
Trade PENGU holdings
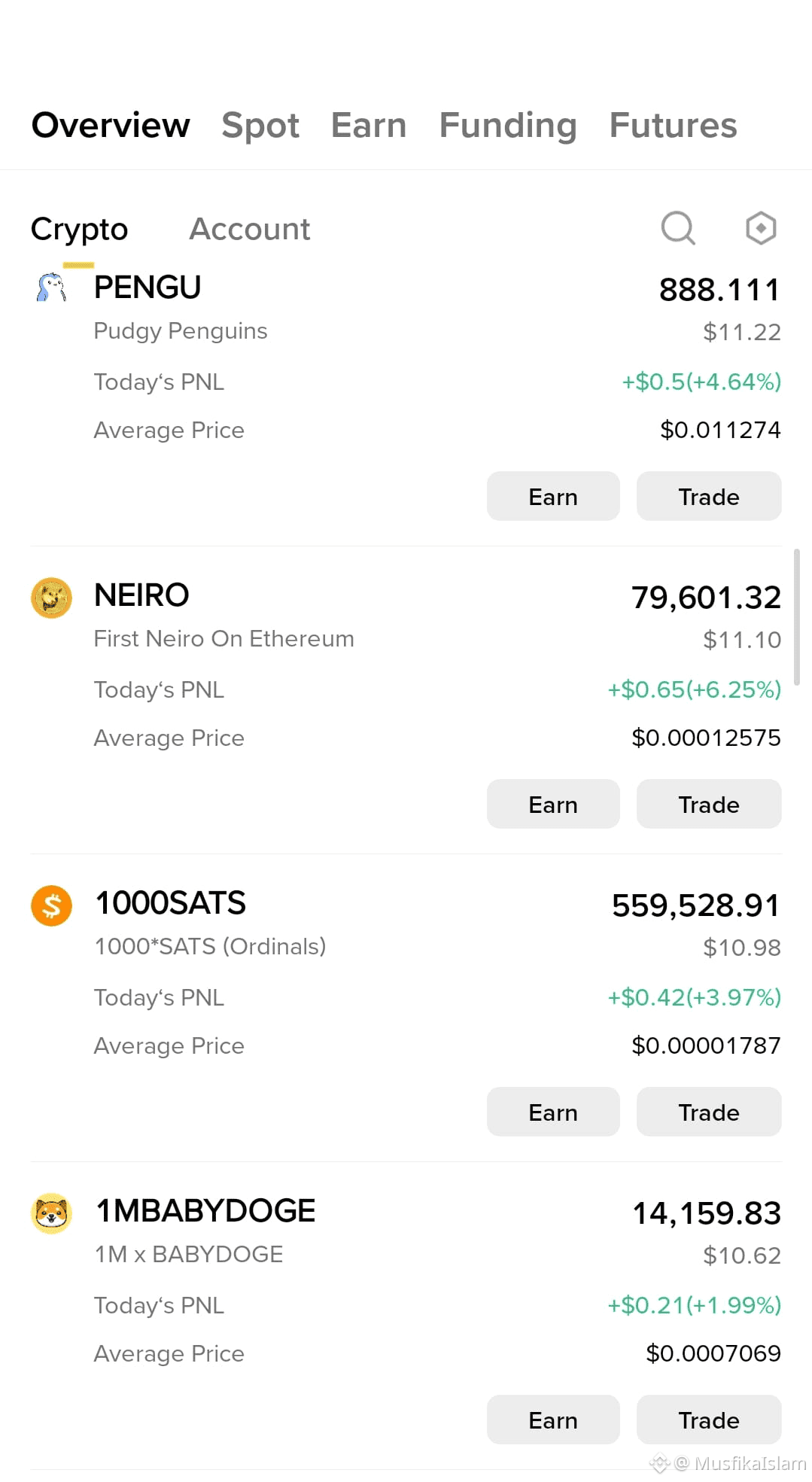pyautogui.click(x=708, y=497)
